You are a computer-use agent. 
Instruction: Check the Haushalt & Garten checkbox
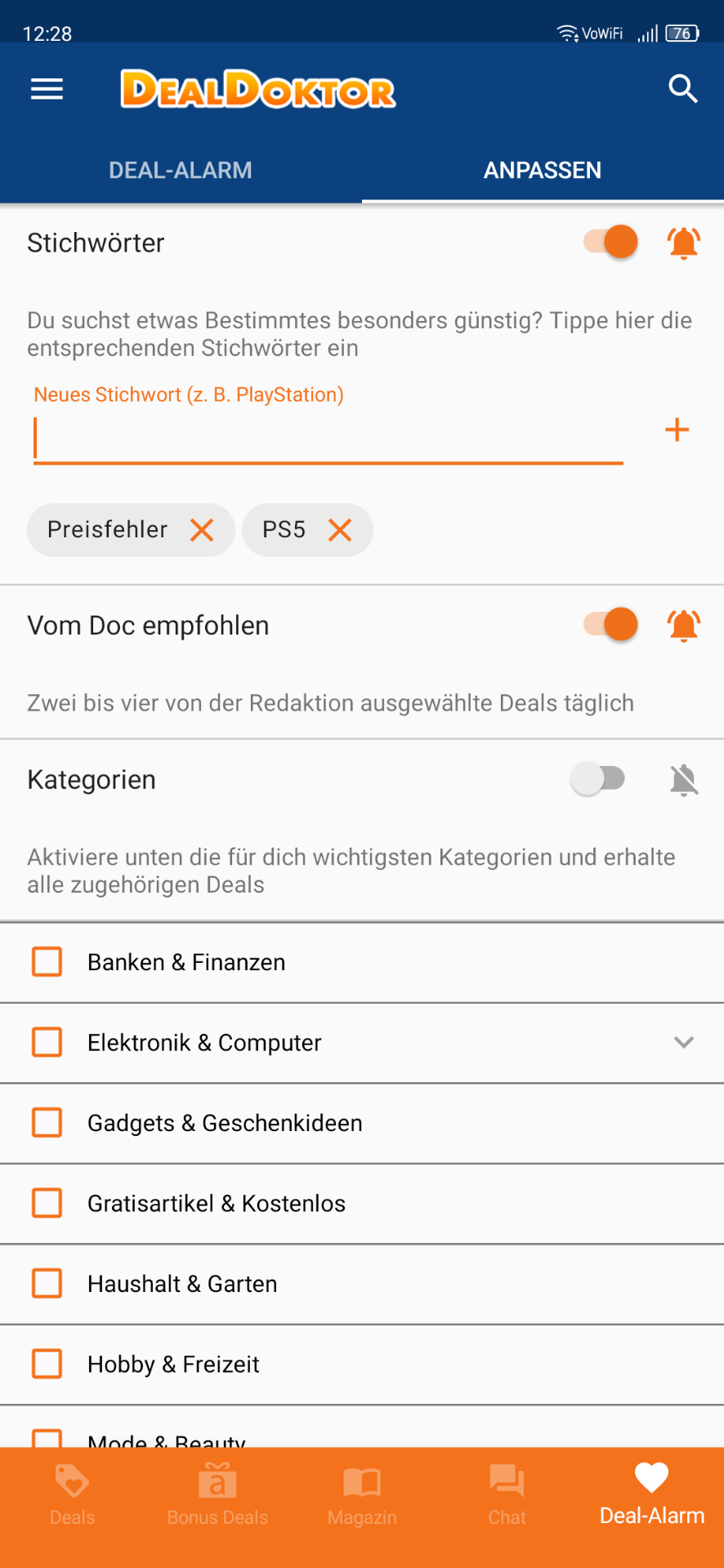pyautogui.click(x=47, y=1284)
